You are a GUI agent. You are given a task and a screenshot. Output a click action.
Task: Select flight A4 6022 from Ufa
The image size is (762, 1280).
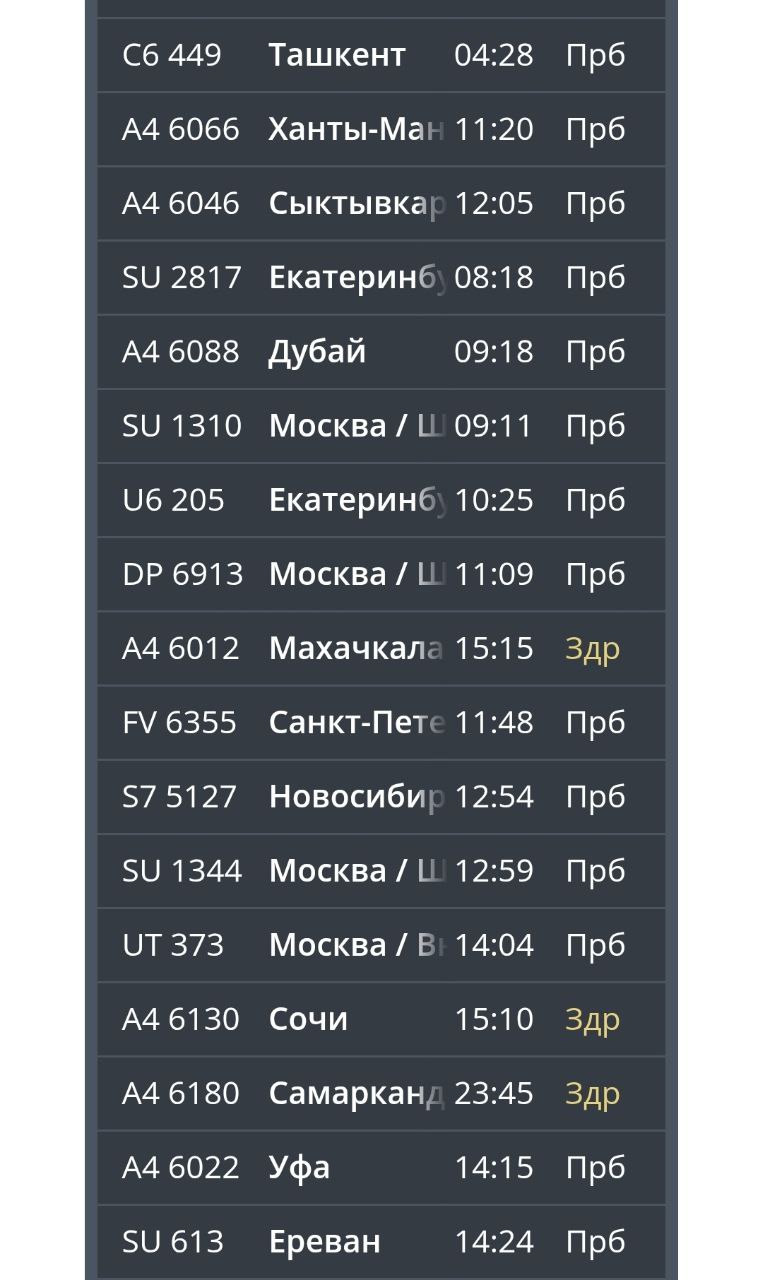380,1166
